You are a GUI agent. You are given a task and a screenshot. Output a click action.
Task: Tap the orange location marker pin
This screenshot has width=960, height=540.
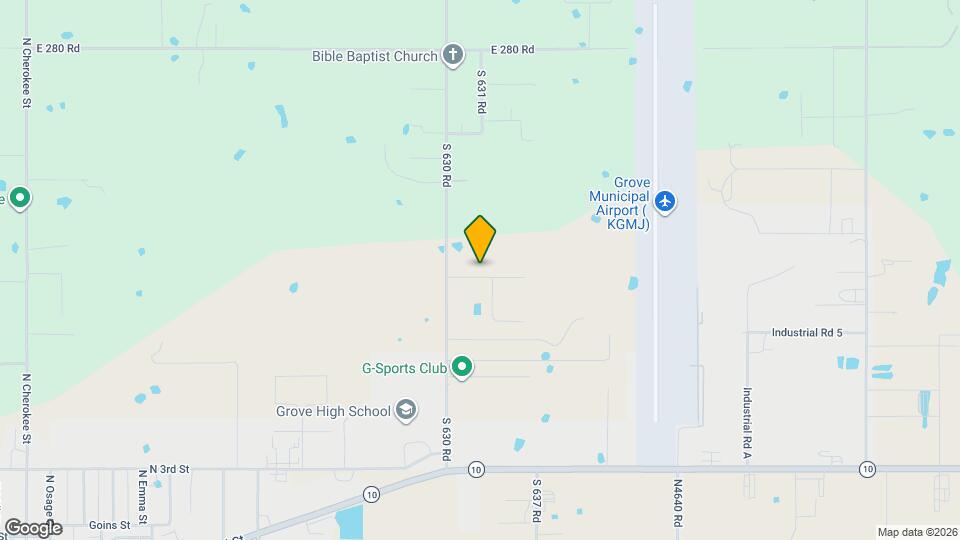point(480,238)
